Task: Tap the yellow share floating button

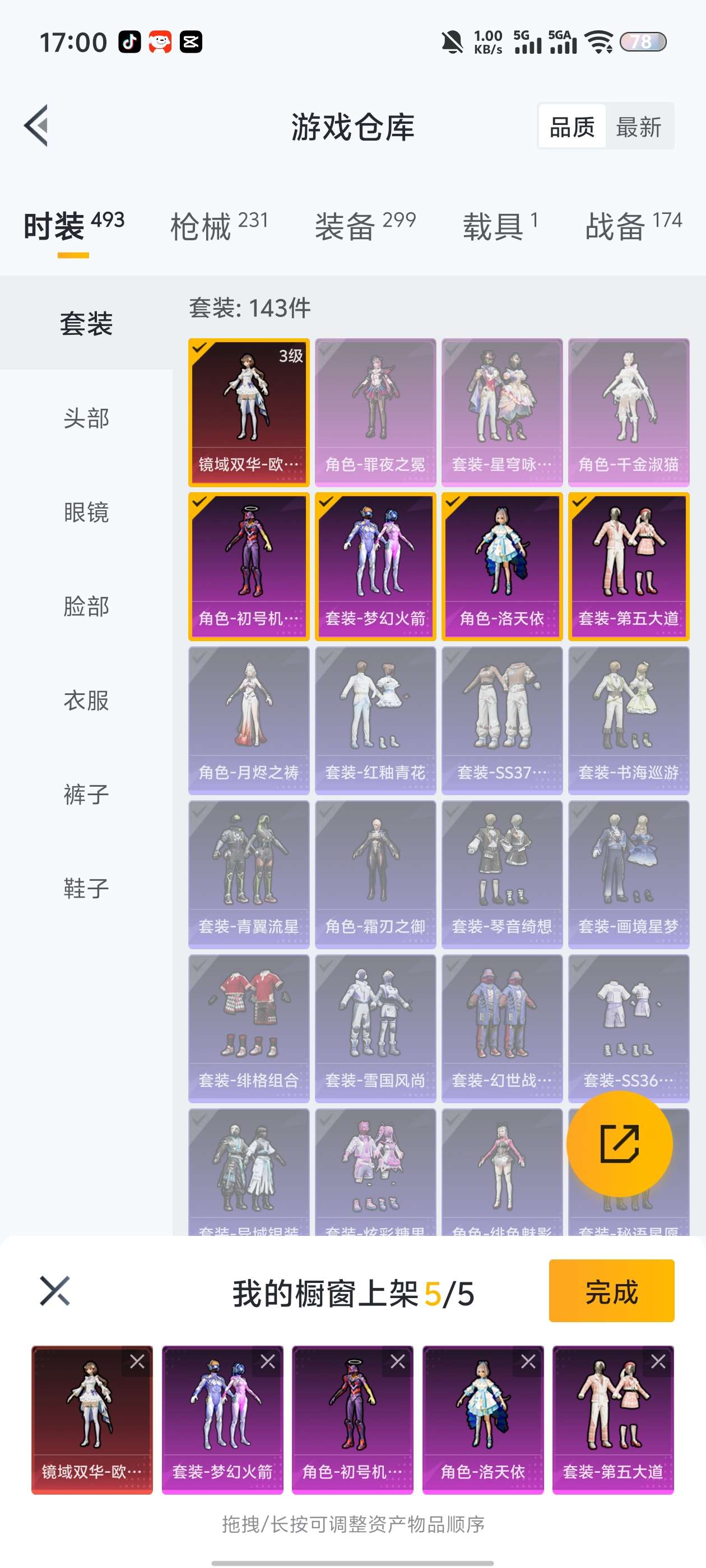Action: (x=620, y=1144)
